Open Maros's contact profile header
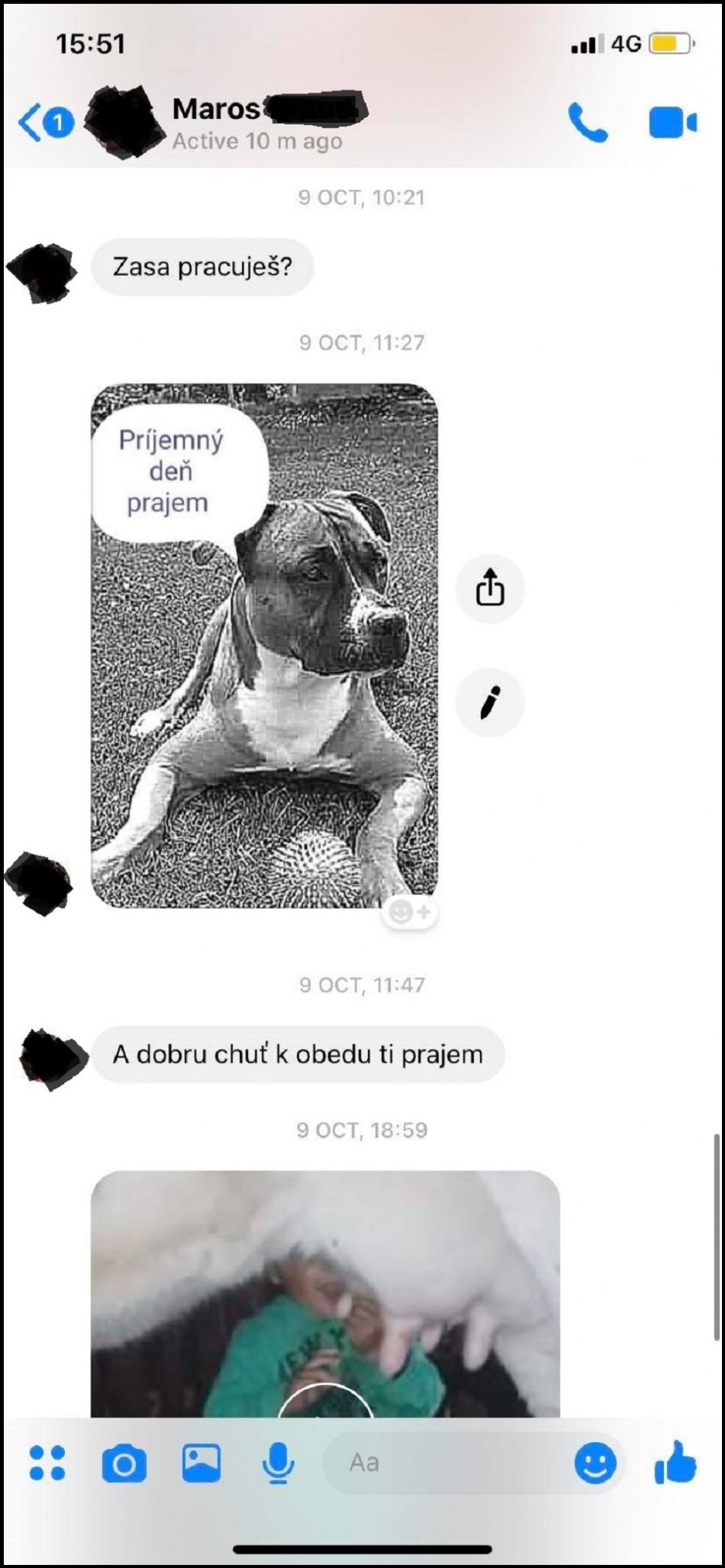 (x=257, y=124)
